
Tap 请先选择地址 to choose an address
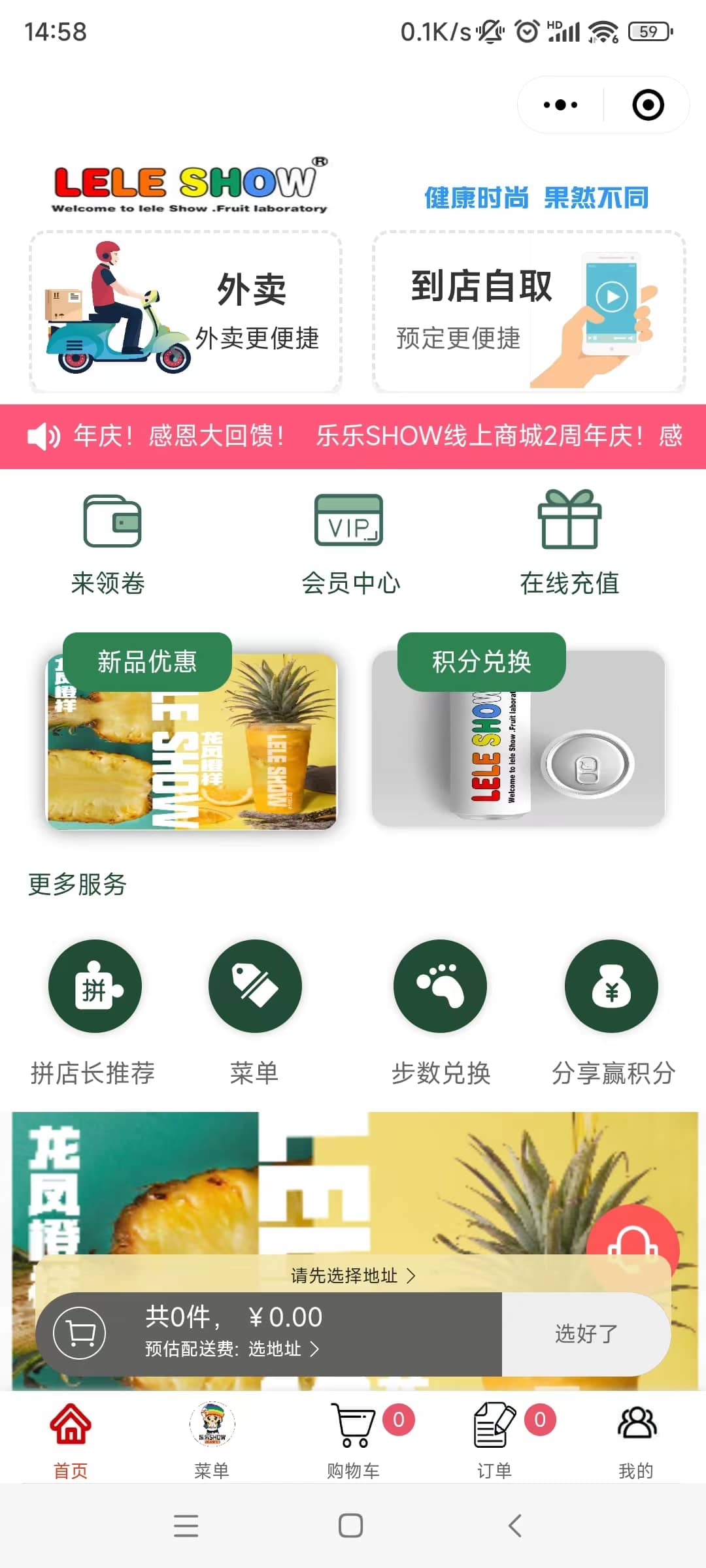pos(353,1275)
